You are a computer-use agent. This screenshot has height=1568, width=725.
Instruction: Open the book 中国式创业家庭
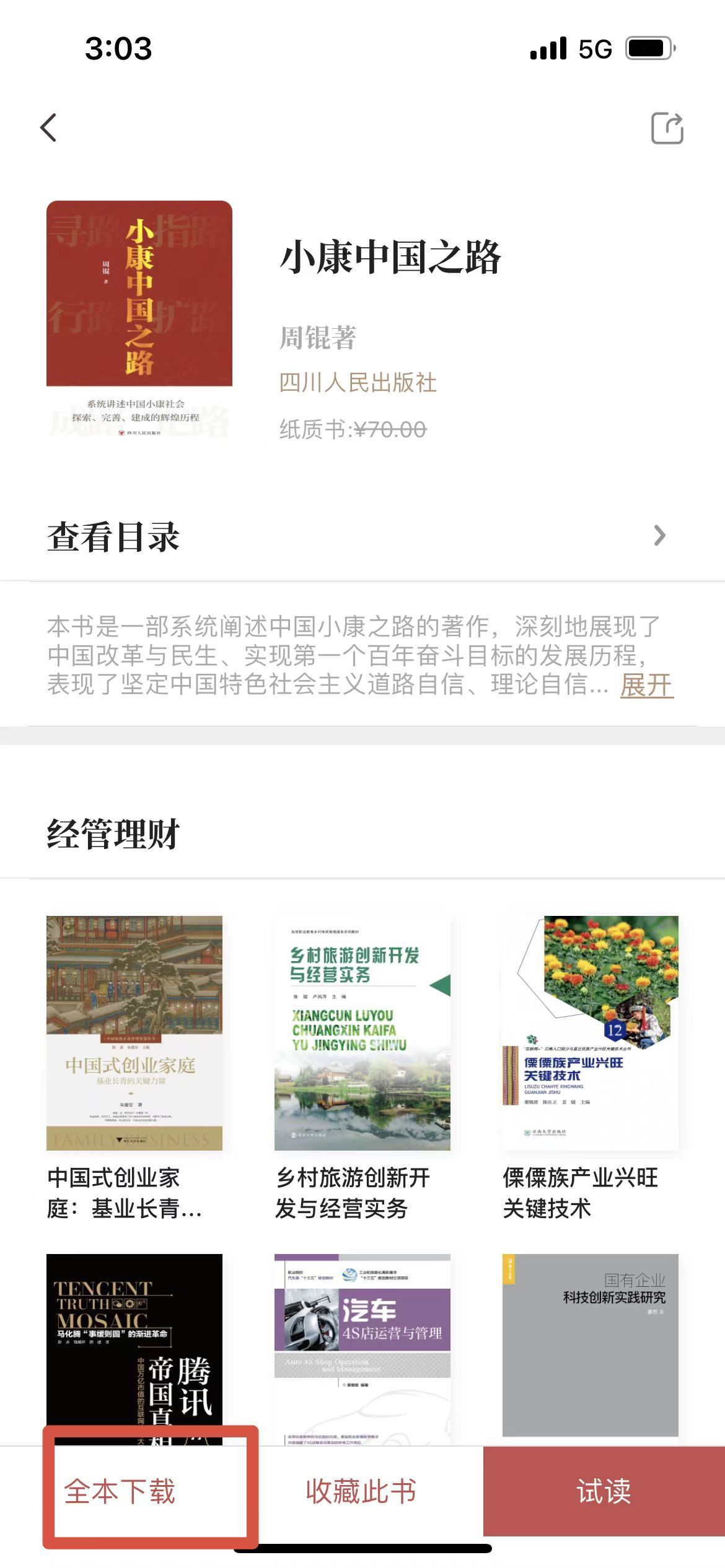[x=134, y=1033]
